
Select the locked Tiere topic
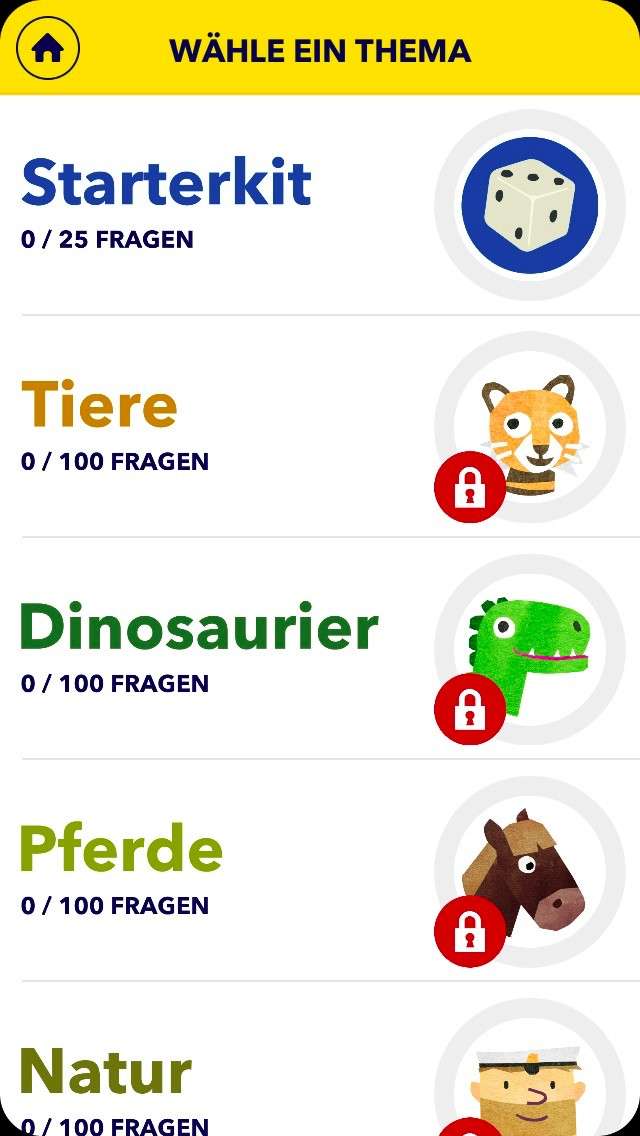(x=100, y=406)
